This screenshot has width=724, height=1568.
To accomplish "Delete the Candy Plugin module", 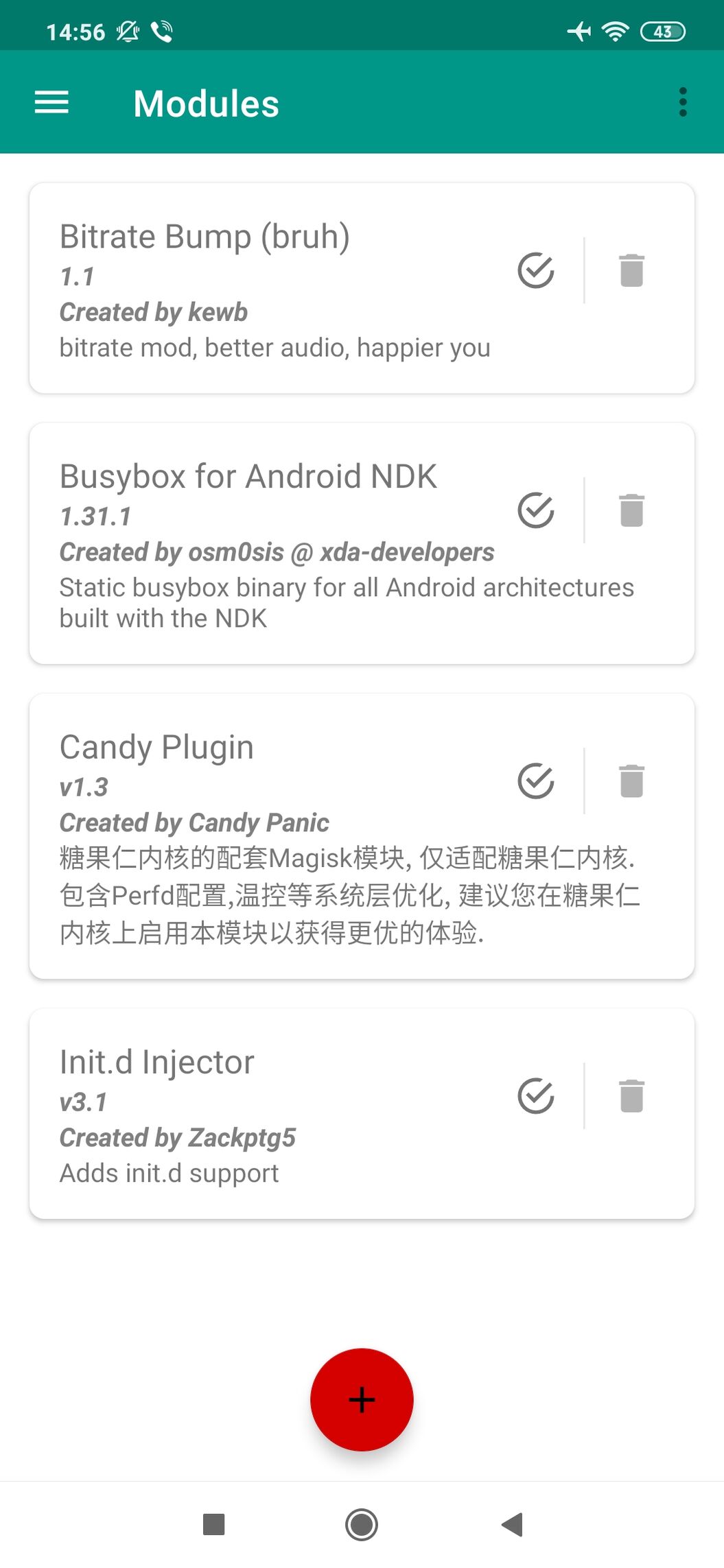I will [x=631, y=781].
